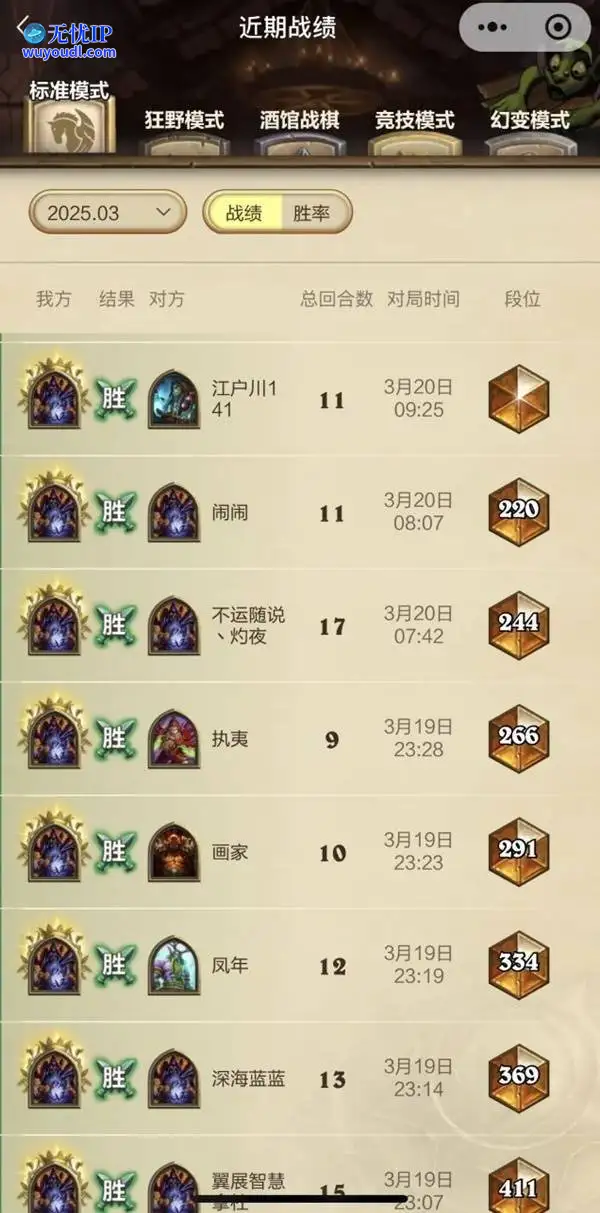This screenshot has height=1213, width=600.
Task: Open the match against 执夷
Action: point(300,739)
